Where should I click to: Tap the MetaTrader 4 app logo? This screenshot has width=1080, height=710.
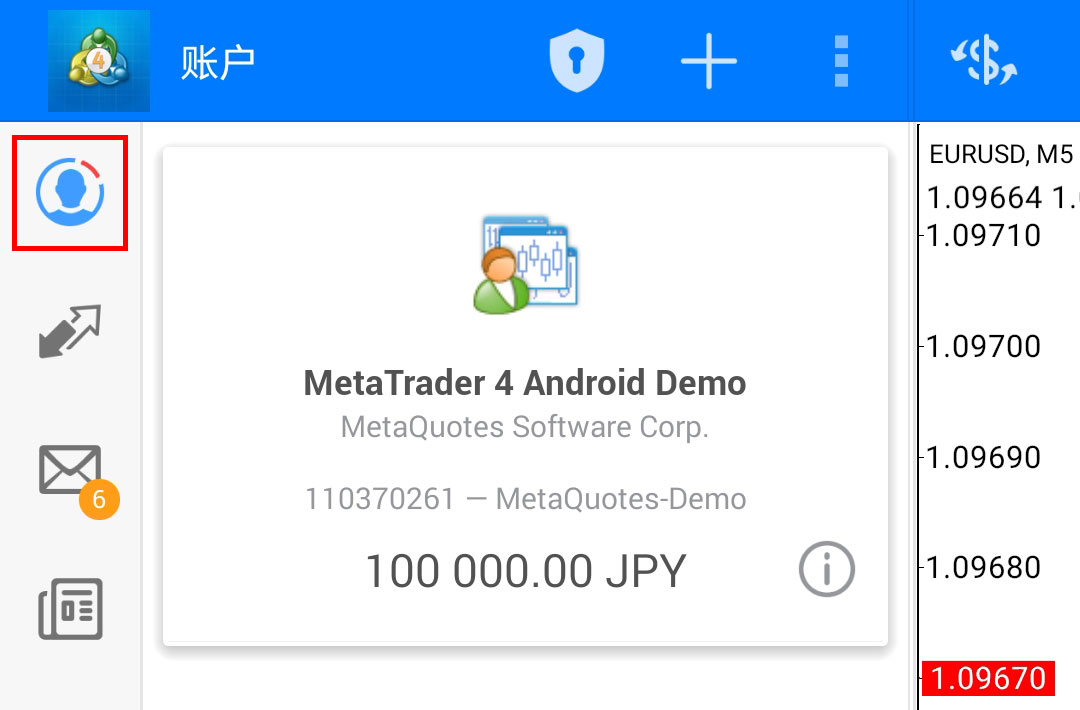click(x=99, y=61)
